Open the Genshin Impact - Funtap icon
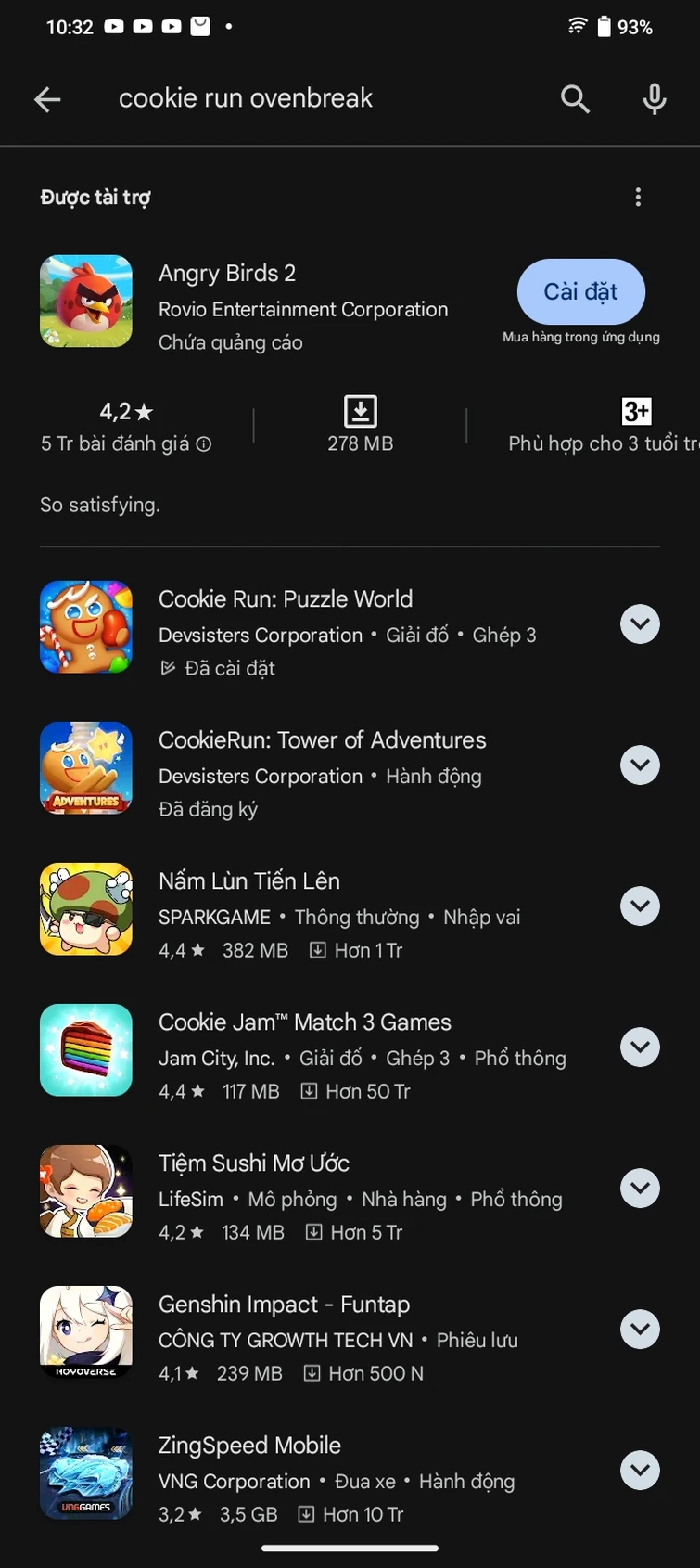The height and width of the screenshot is (1568, 700). tap(85, 1332)
